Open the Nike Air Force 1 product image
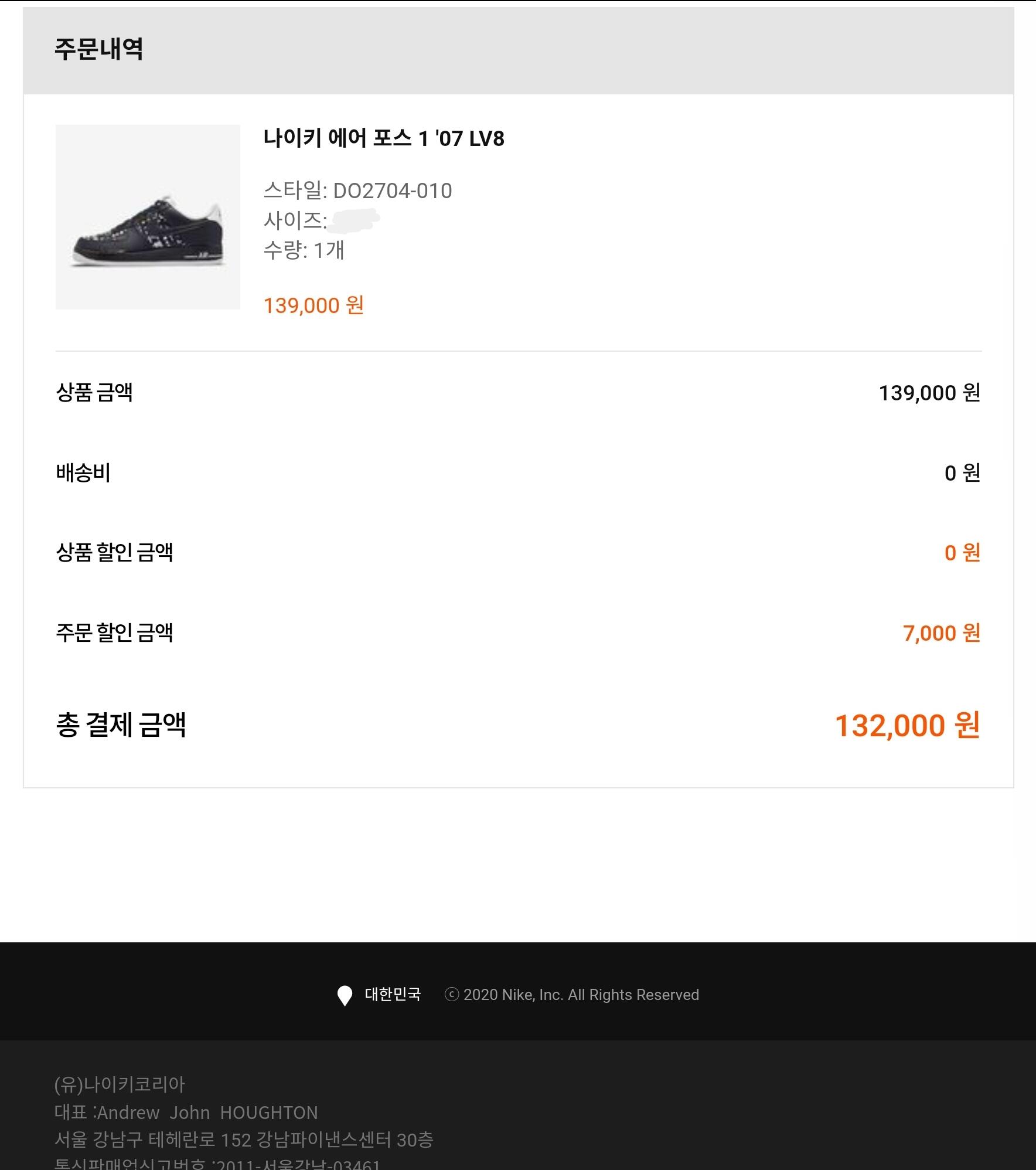Viewport: 1036px width, 1170px height. [148, 217]
